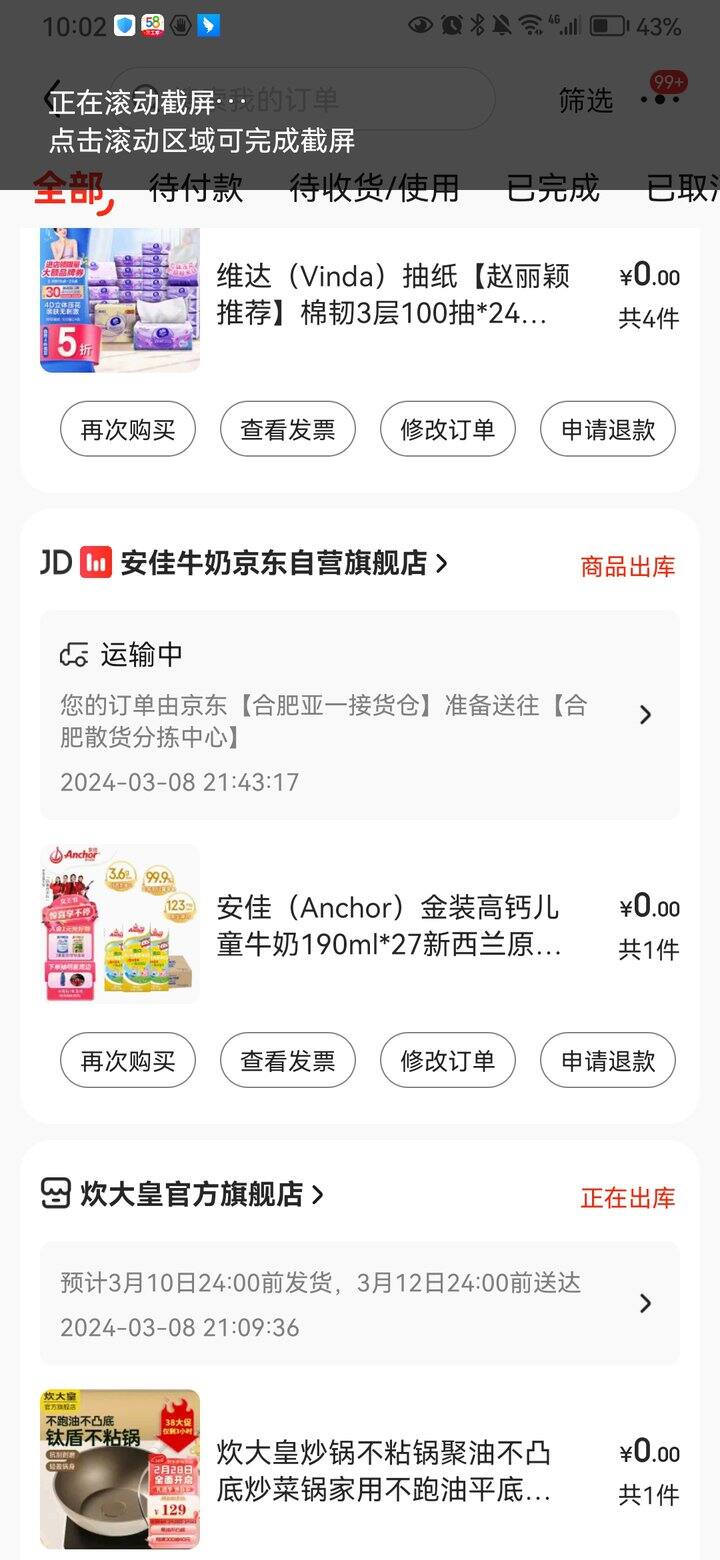Open the Anchor milk product order

(360, 924)
